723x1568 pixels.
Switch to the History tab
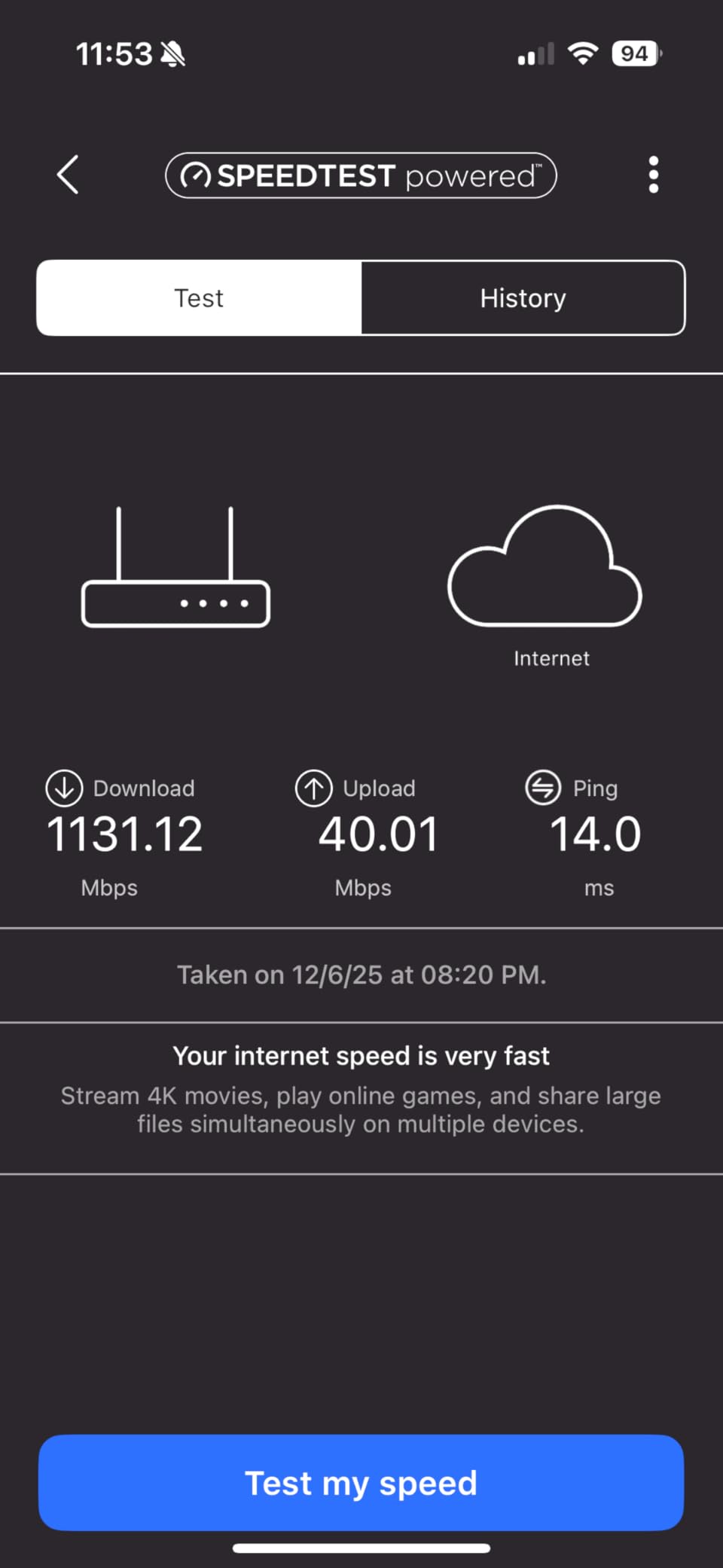click(x=522, y=297)
